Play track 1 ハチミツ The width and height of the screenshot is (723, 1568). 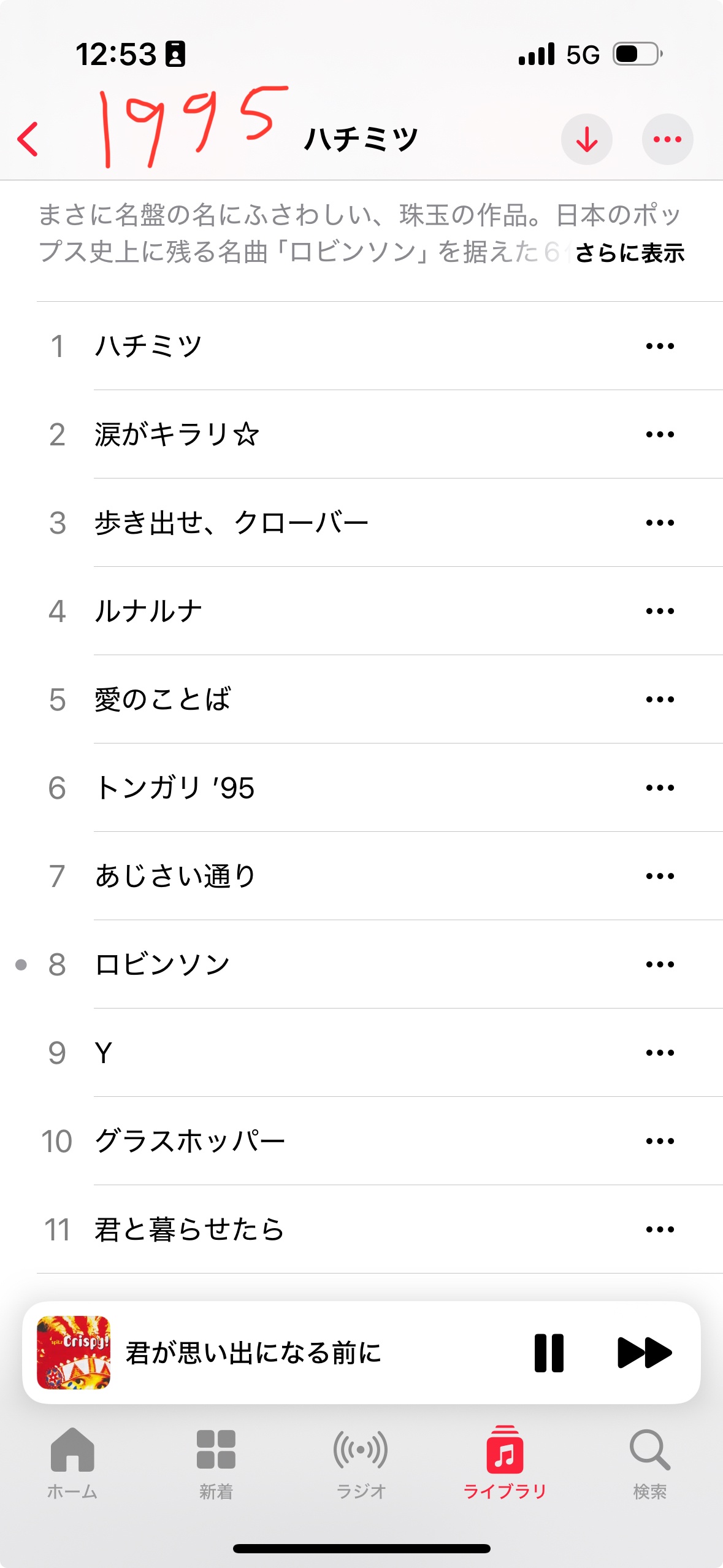pos(147,346)
